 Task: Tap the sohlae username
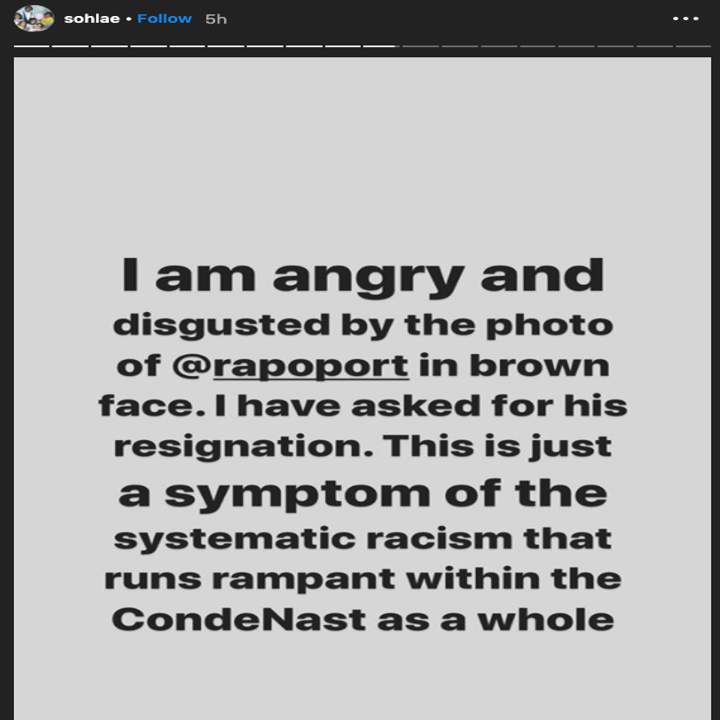[x=91, y=19]
